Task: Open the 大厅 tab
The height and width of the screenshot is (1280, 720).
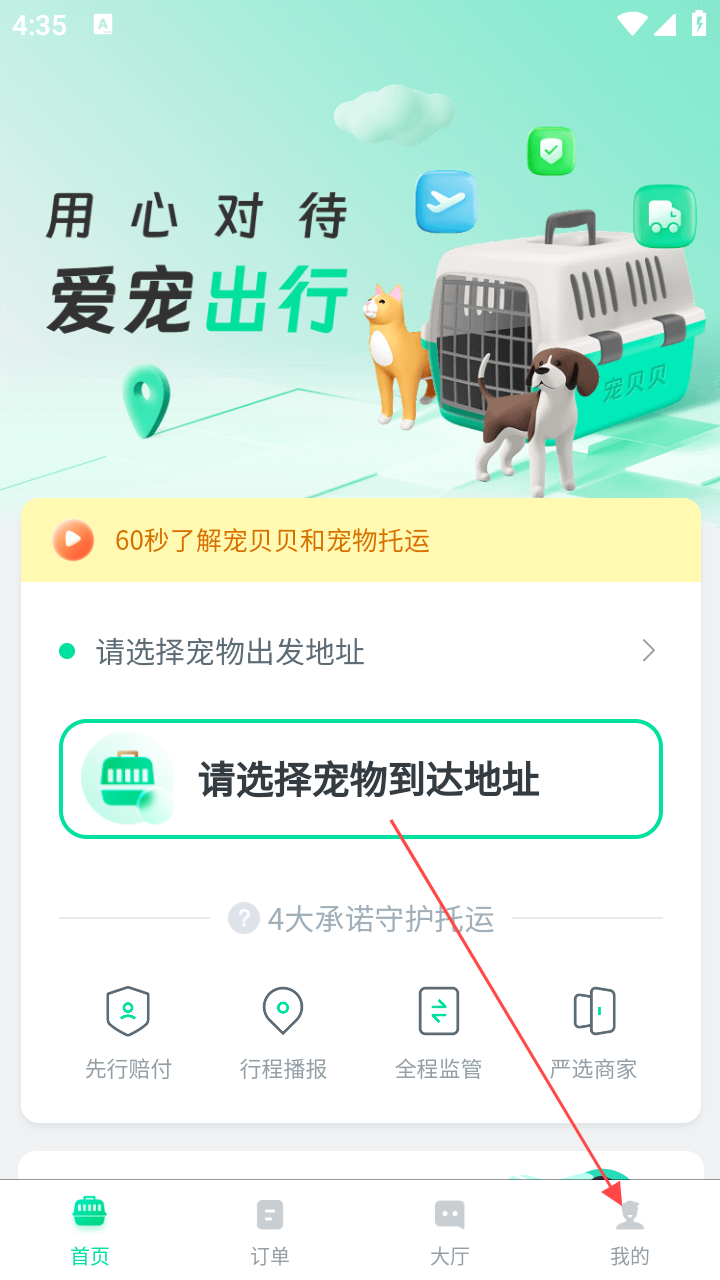Action: [450, 1231]
